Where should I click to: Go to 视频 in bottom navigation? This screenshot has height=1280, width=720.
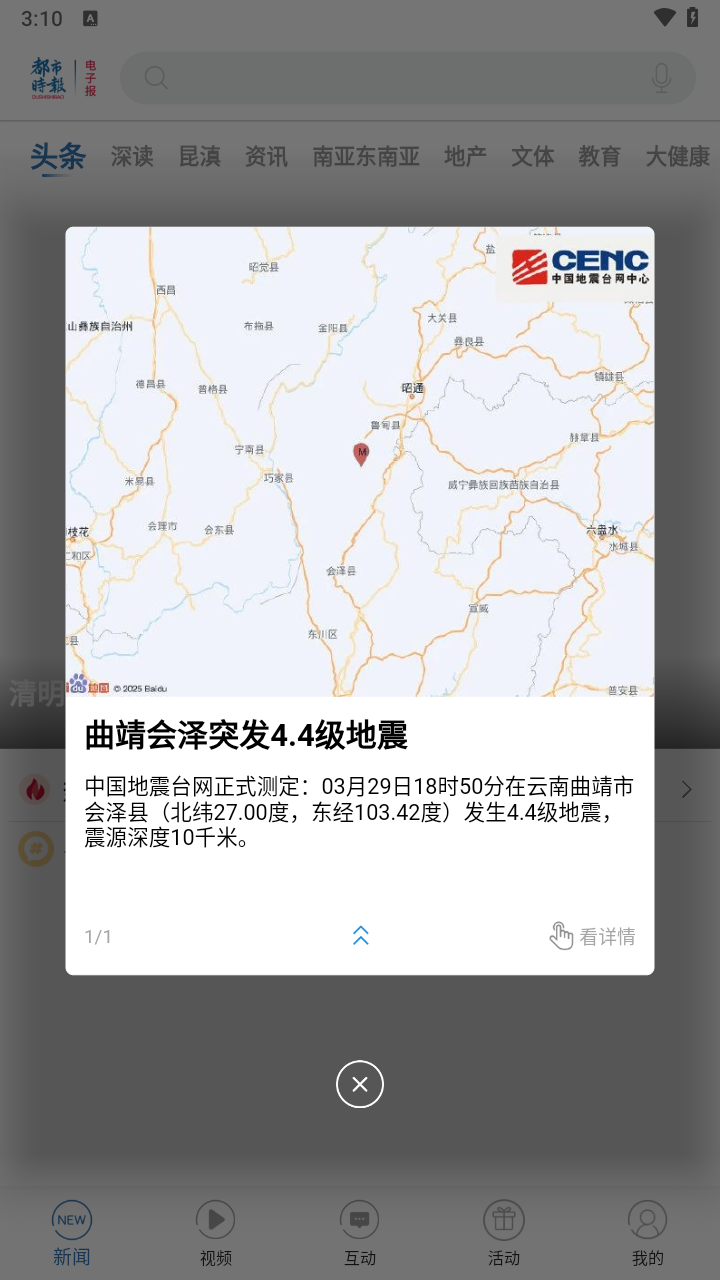(216, 1232)
